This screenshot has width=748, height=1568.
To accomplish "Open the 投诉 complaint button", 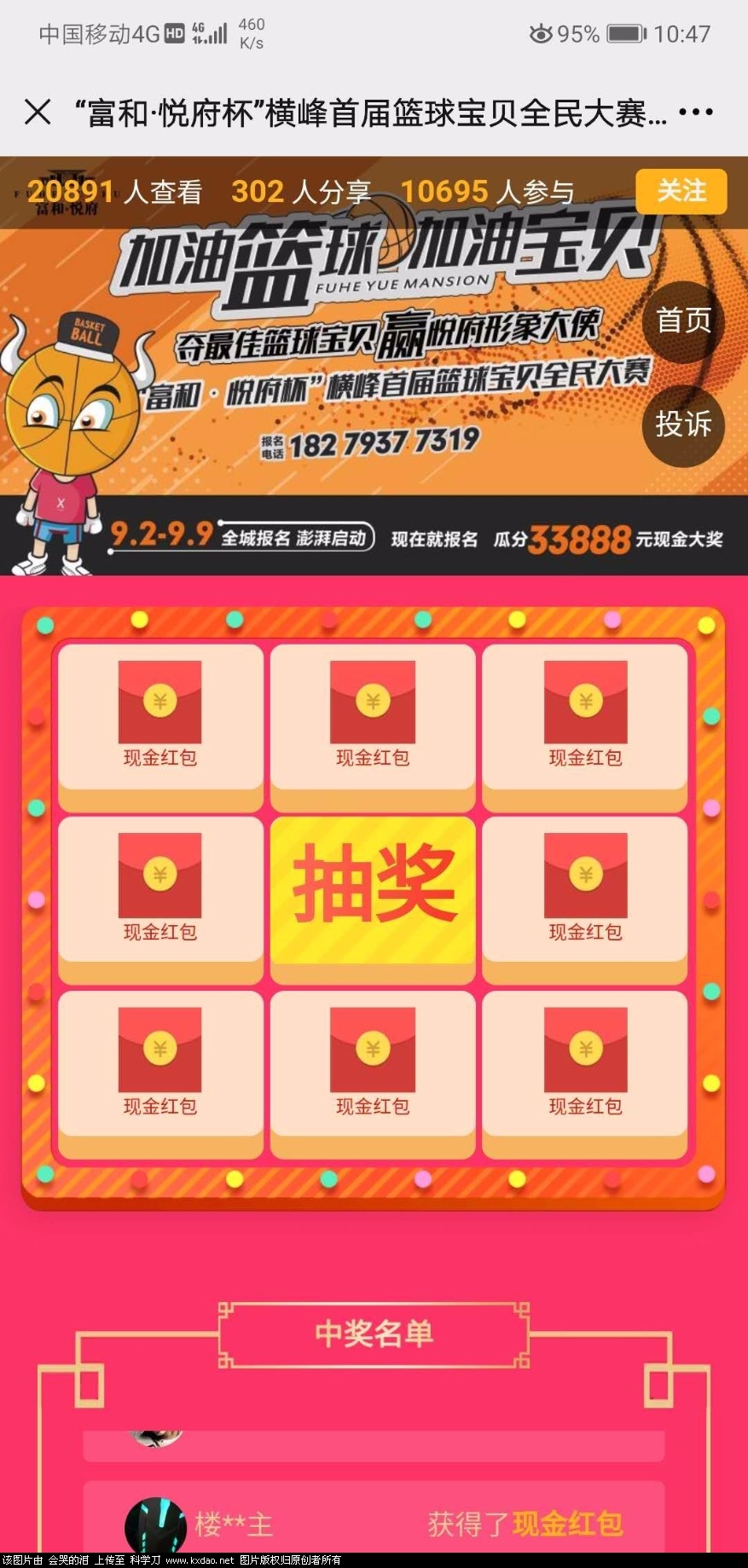I will 682,425.
